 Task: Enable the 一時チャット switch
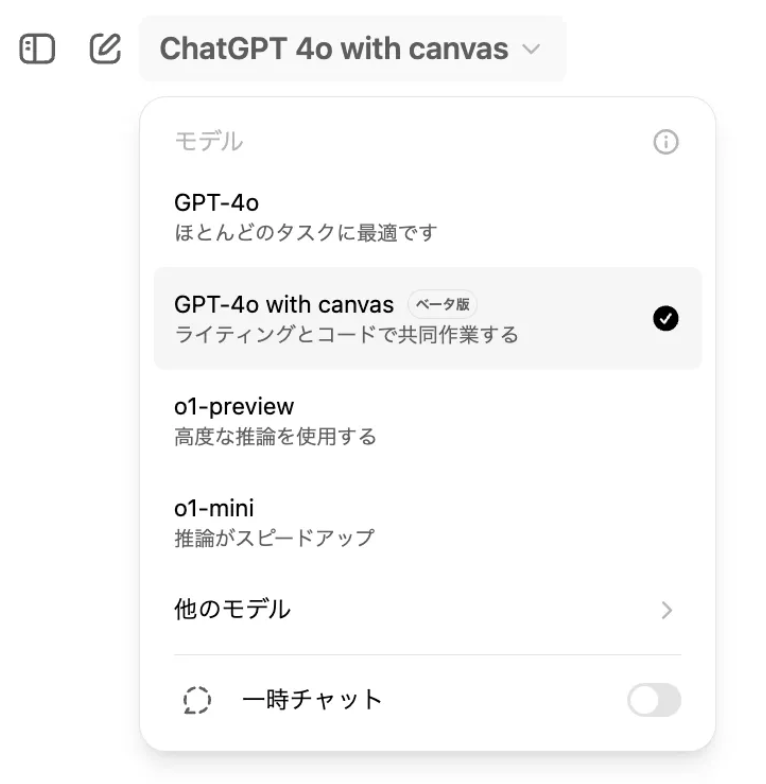(654, 700)
